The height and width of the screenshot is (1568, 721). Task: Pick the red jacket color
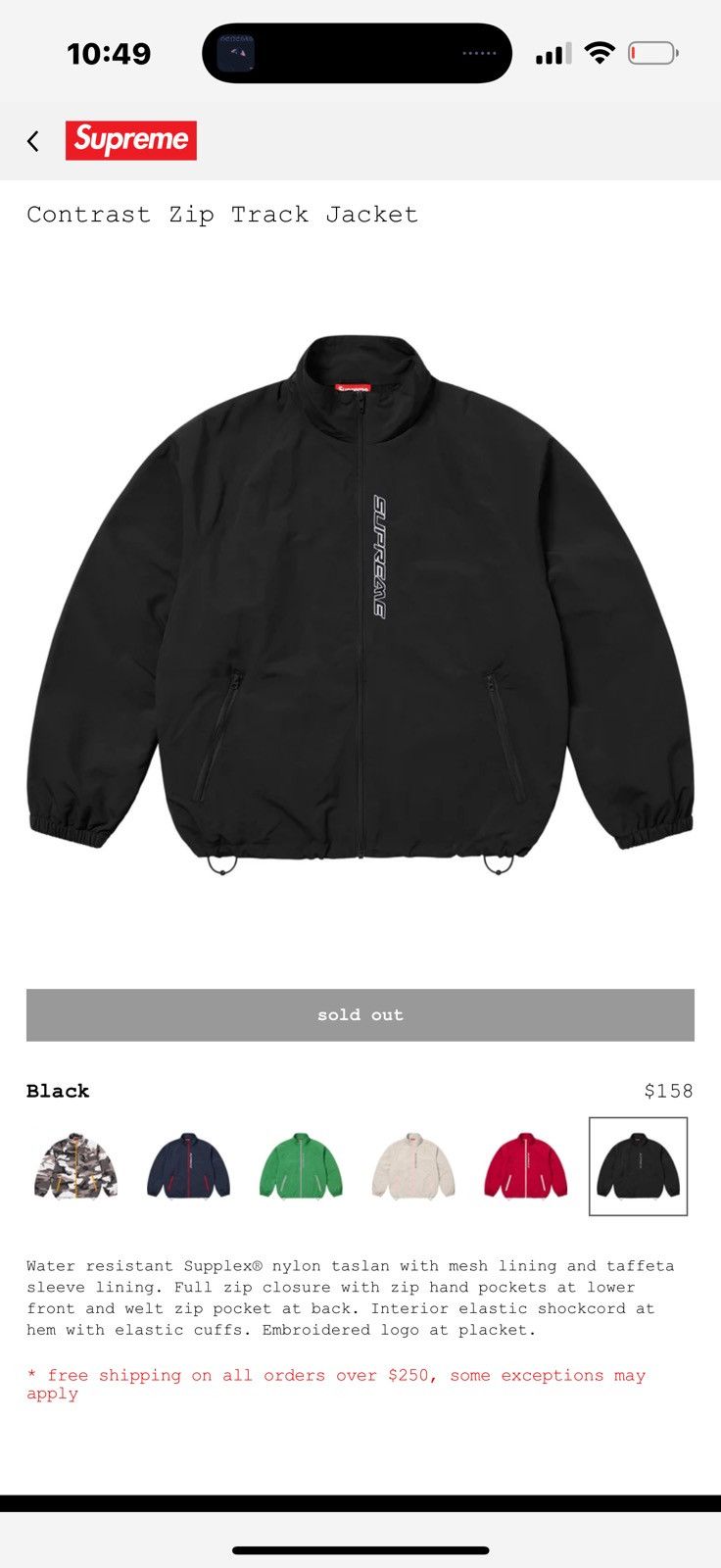pyautogui.click(x=526, y=1166)
